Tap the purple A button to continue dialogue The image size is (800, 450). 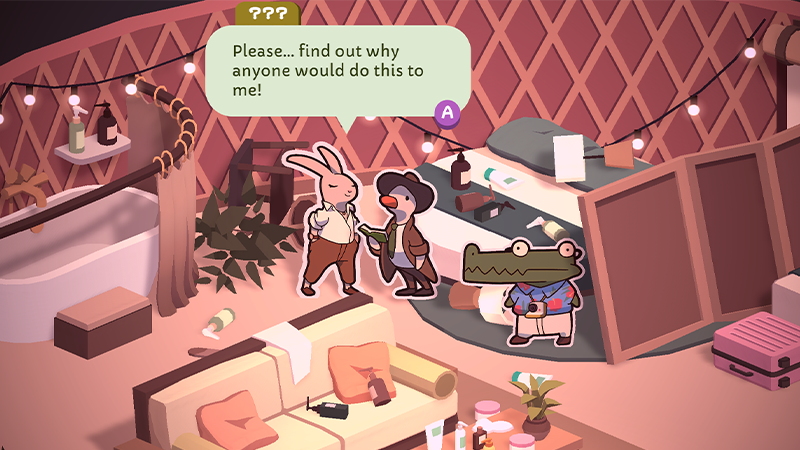pyautogui.click(x=448, y=114)
